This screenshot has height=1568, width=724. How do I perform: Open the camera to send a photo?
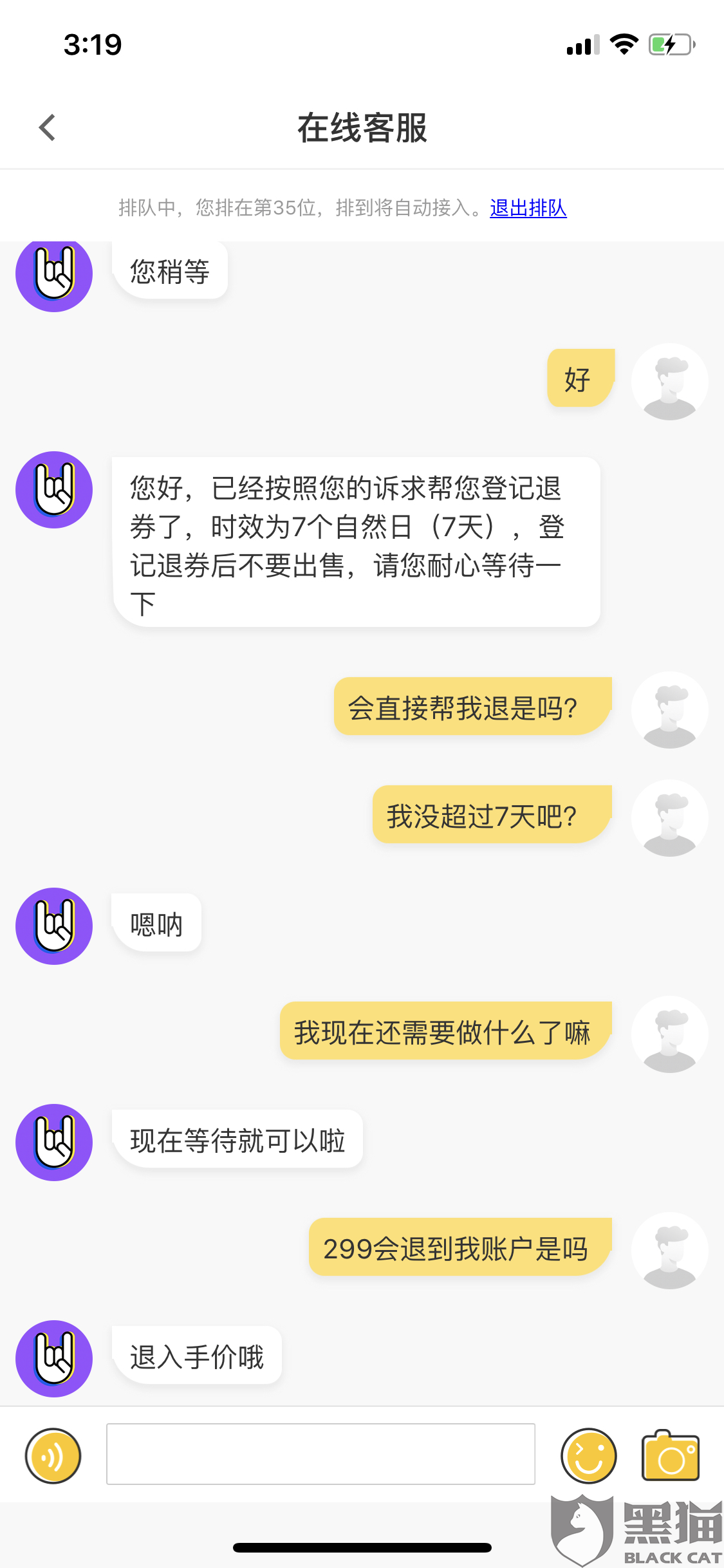[671, 1455]
